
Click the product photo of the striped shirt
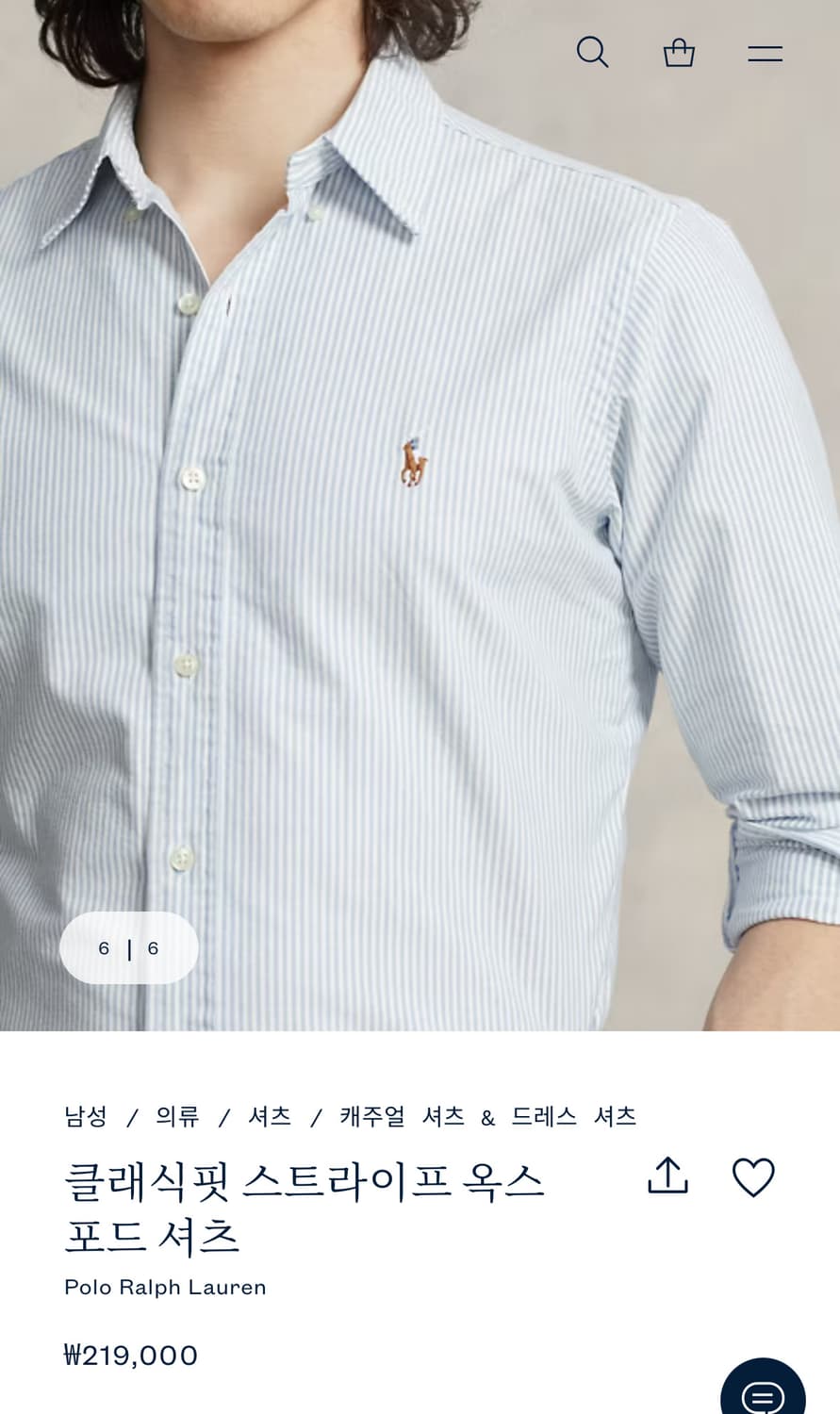click(420, 518)
